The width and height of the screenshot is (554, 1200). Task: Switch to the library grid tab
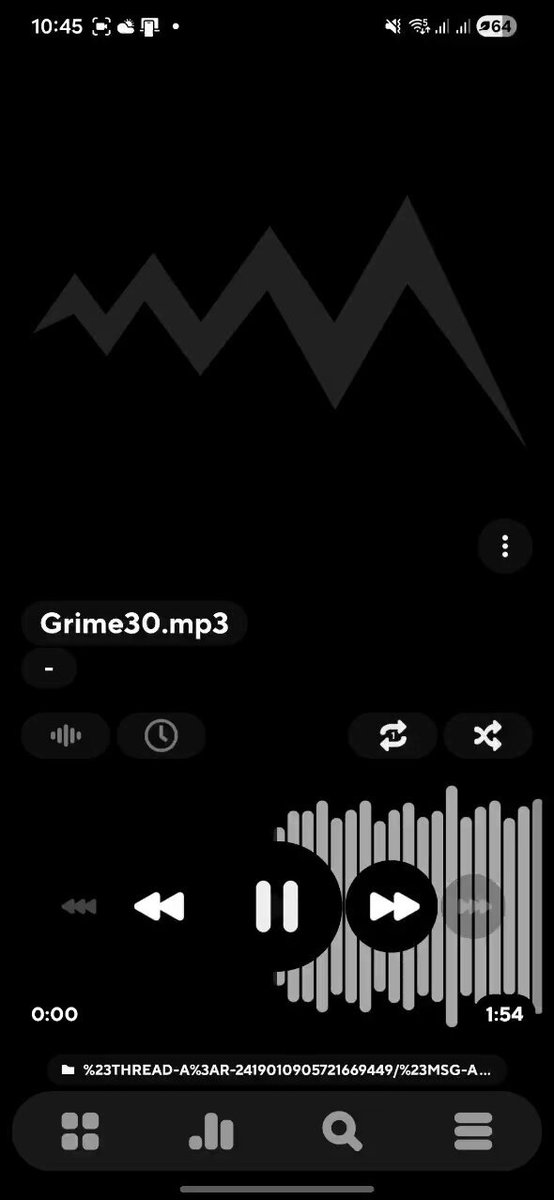coord(80,1132)
